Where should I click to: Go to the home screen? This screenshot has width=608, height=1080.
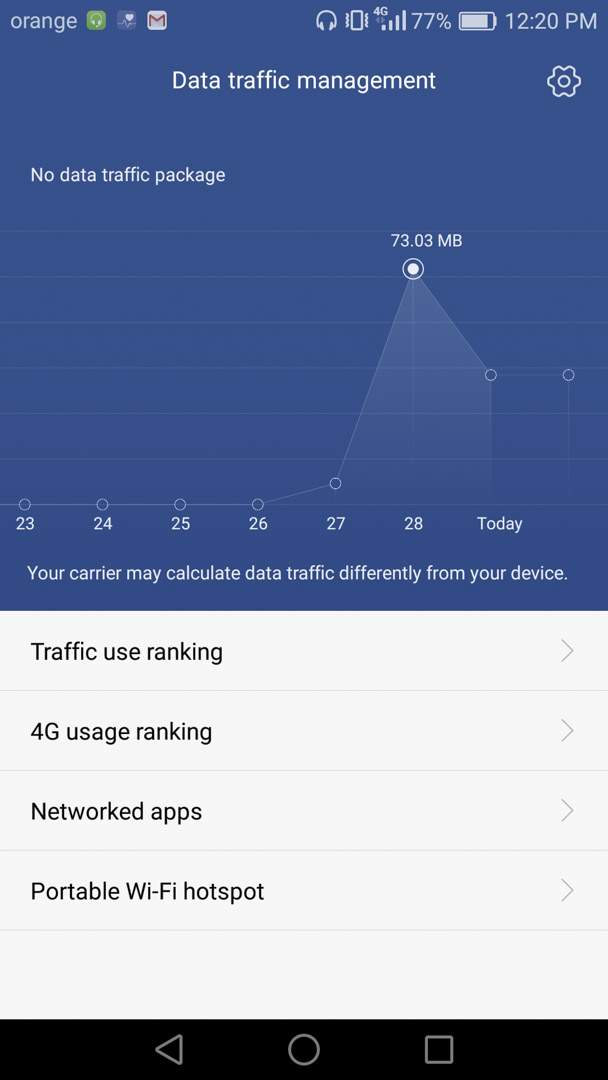[304, 1050]
